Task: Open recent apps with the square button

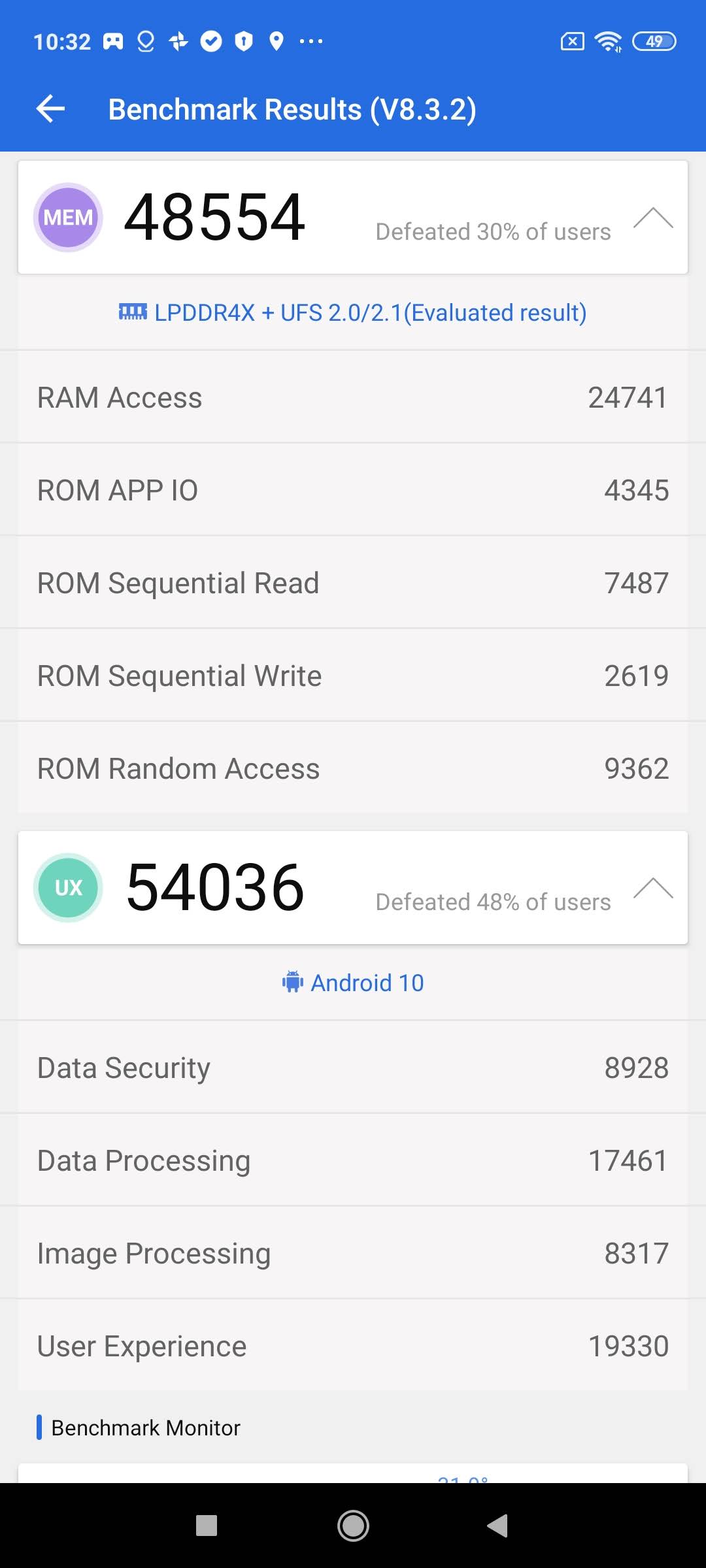Action: click(x=207, y=1526)
